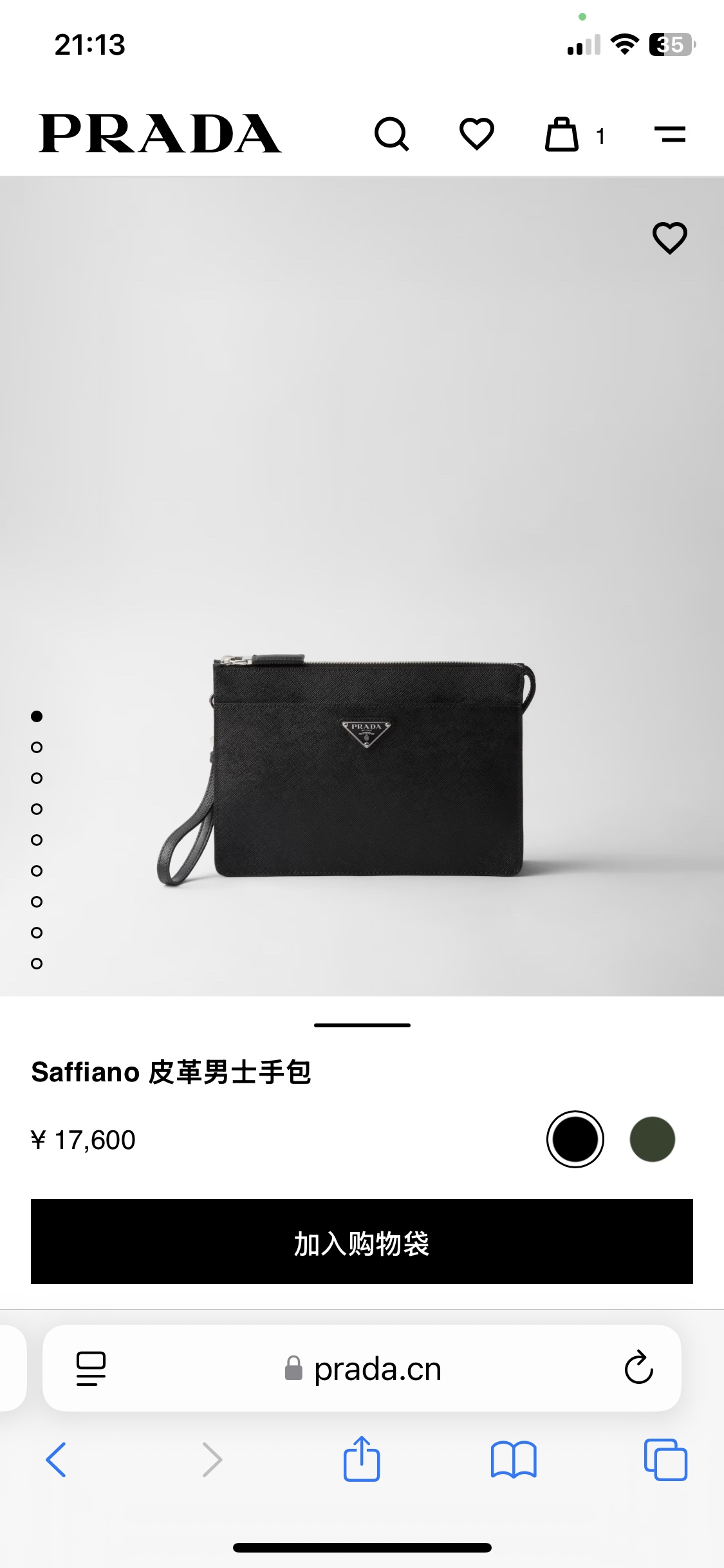Open the wishlist heart in the header
724x1568 pixels.
click(x=477, y=134)
